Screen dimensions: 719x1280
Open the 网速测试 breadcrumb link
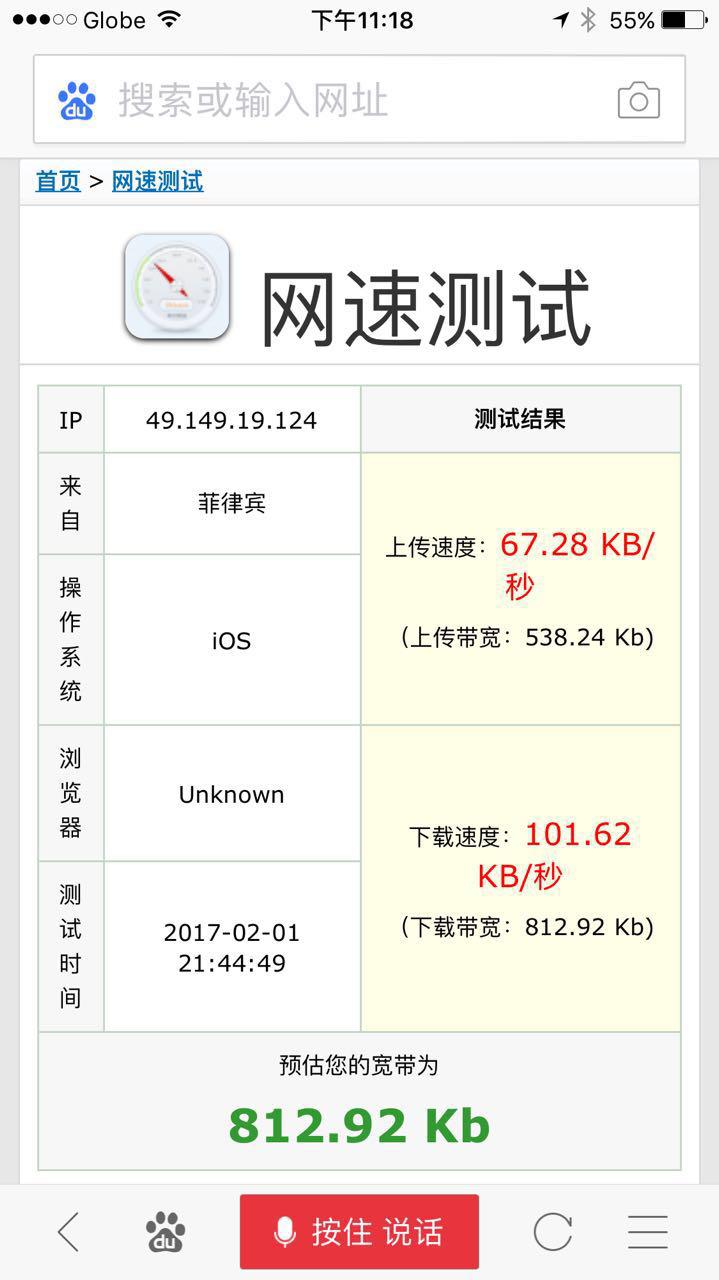(157, 181)
